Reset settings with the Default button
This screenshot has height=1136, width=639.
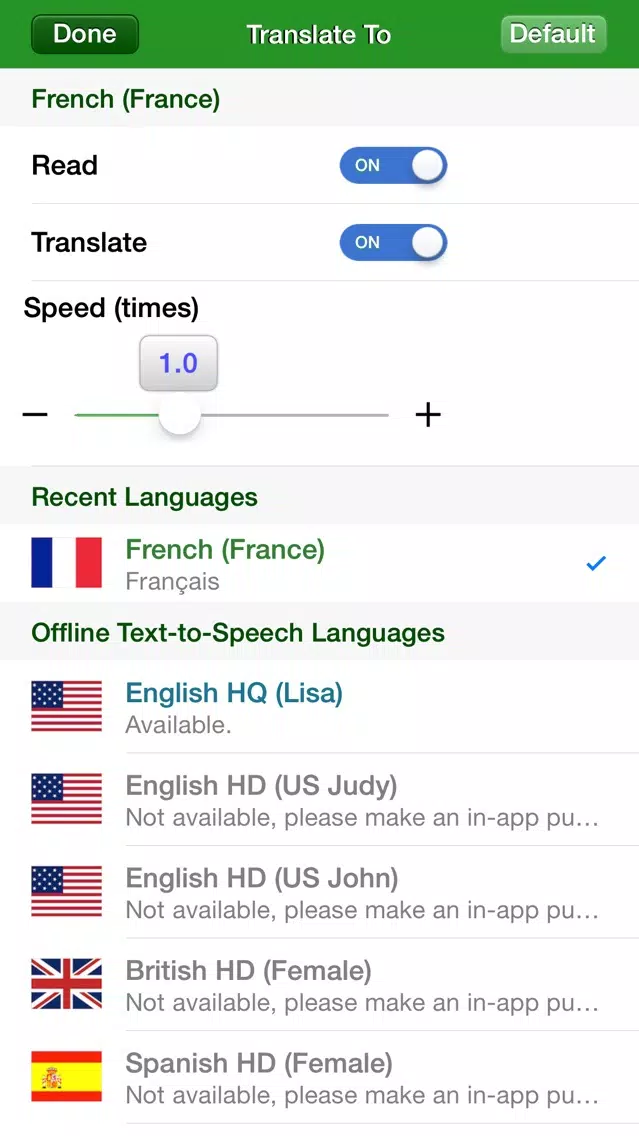click(553, 34)
